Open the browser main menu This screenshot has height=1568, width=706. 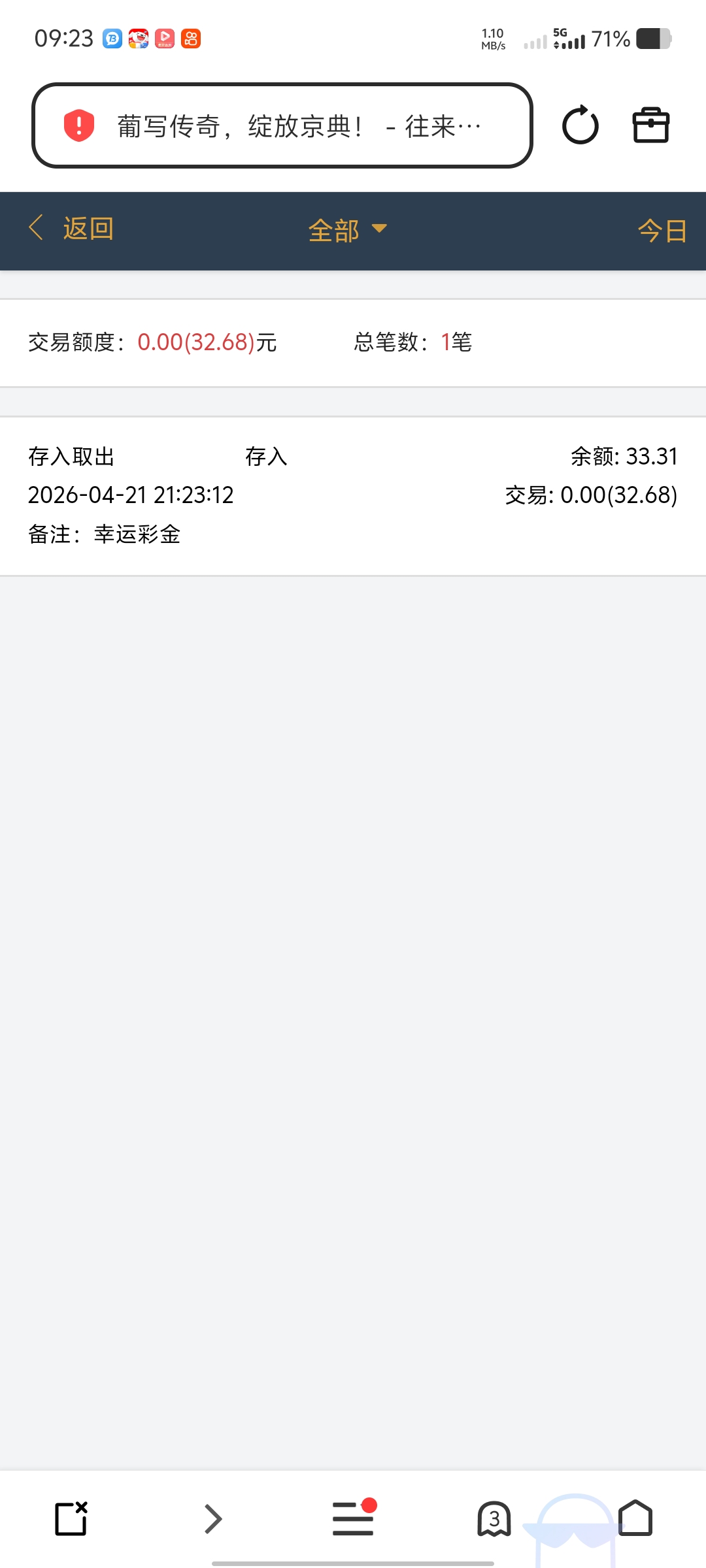pyautogui.click(x=353, y=1518)
